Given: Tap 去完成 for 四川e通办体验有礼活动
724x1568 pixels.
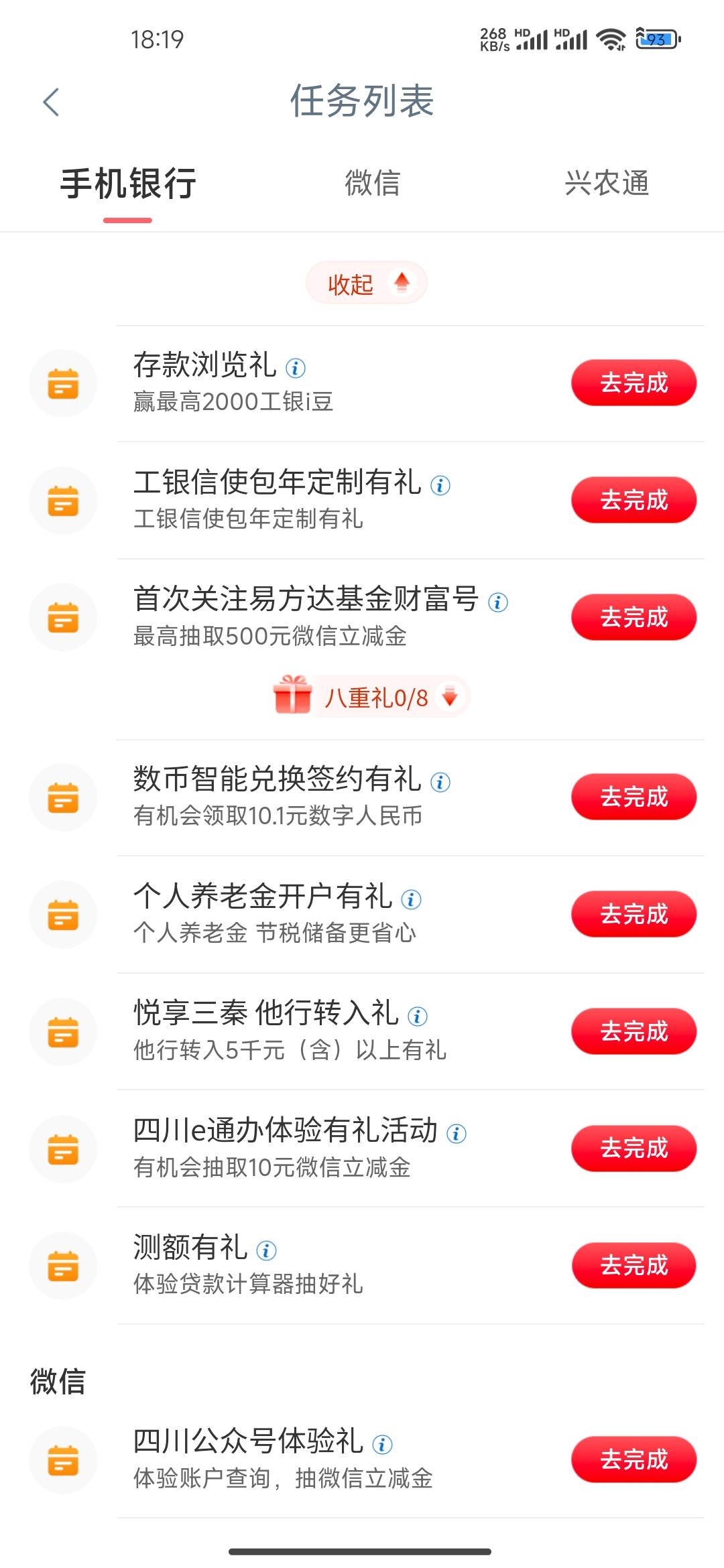Looking at the screenshot, I should (633, 1149).
